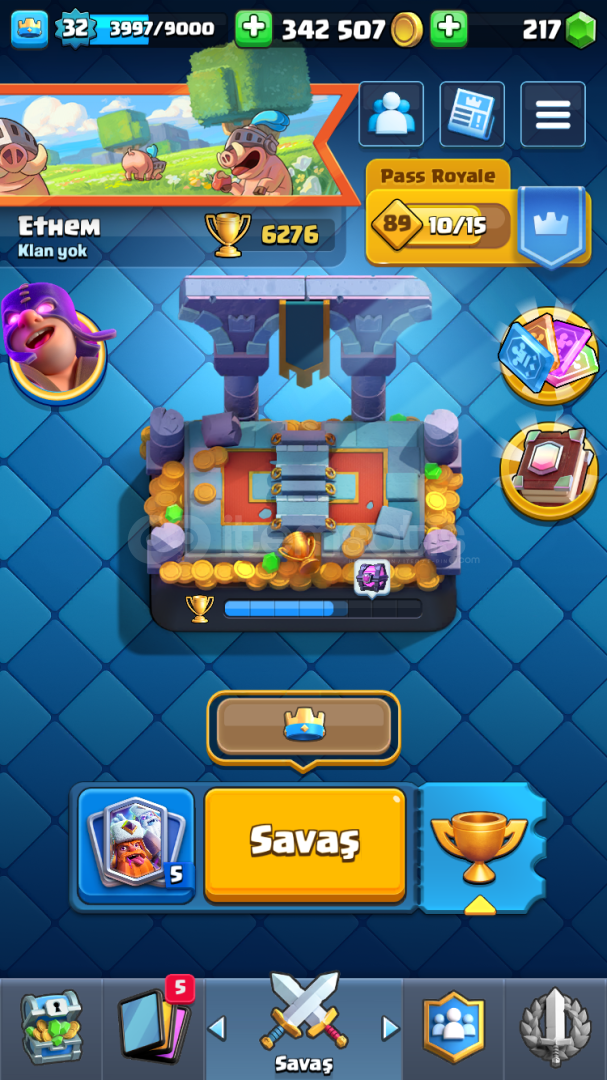This screenshot has width=607, height=1080.
Task: Open the hamburger options menu
Action: [x=553, y=114]
